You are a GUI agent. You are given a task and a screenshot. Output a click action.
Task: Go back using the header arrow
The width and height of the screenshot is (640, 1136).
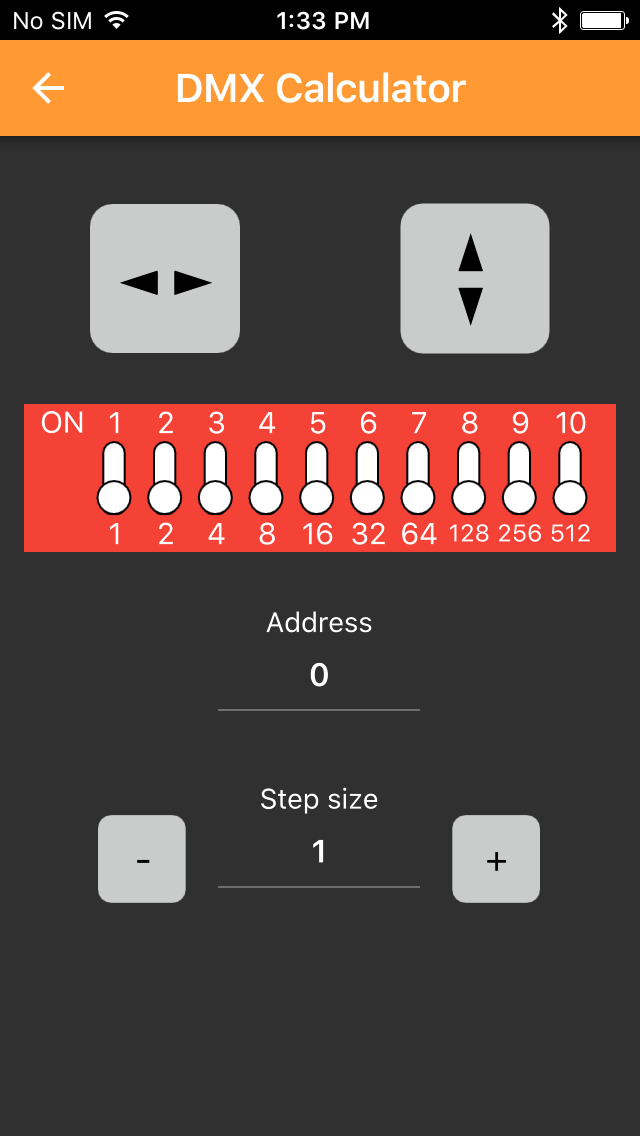49,88
